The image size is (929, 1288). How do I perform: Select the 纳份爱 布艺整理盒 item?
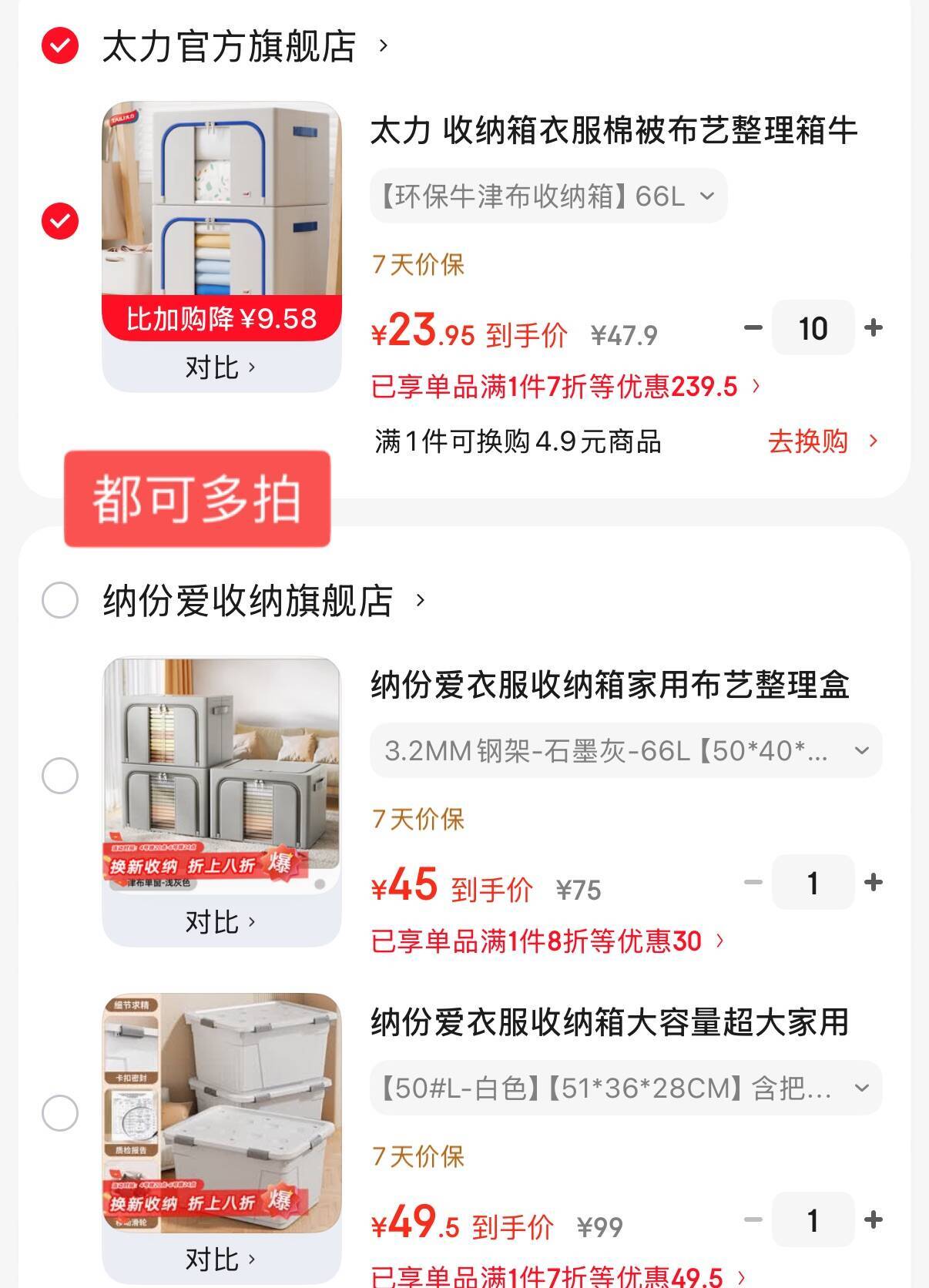[60, 776]
